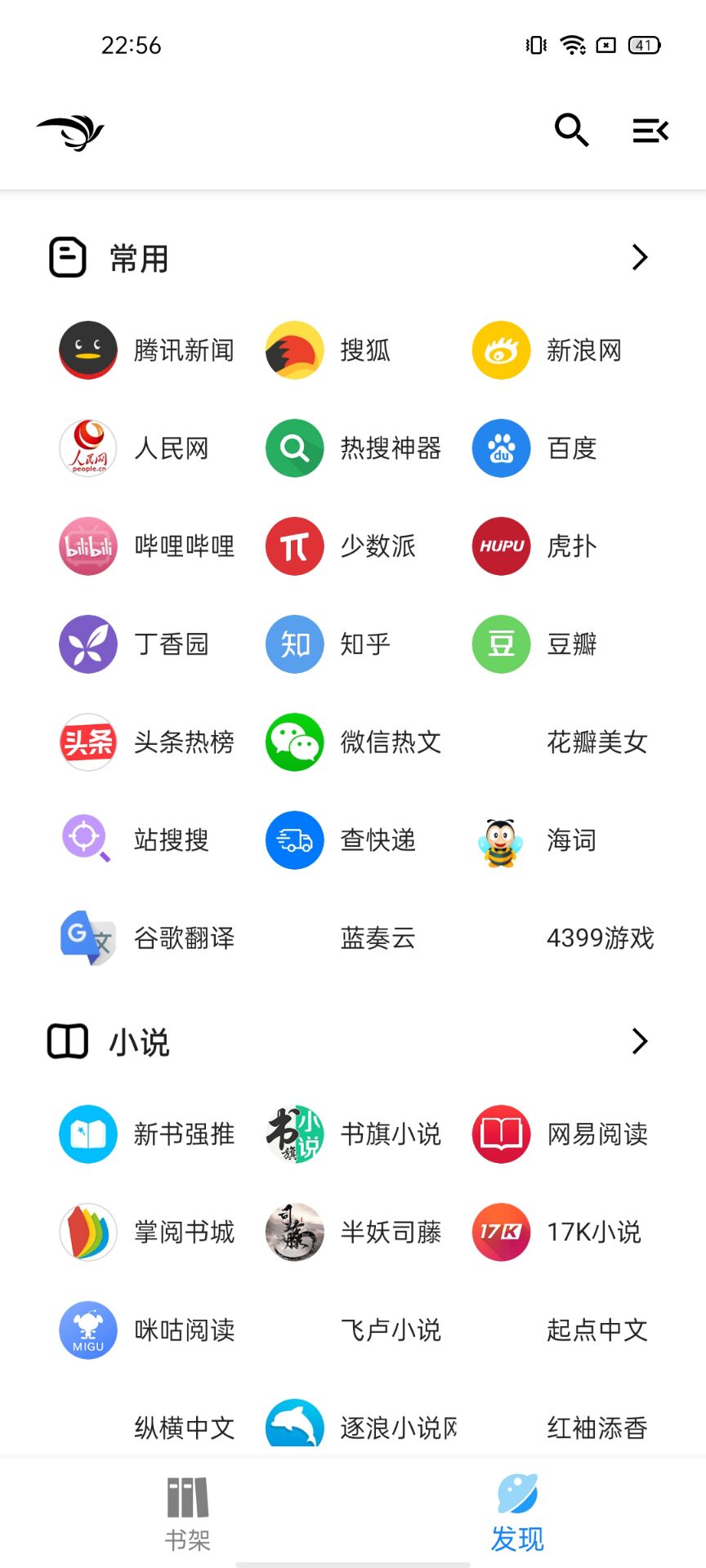This screenshot has width=706, height=1568.
Task: Open 新浪网
Action: [547, 350]
